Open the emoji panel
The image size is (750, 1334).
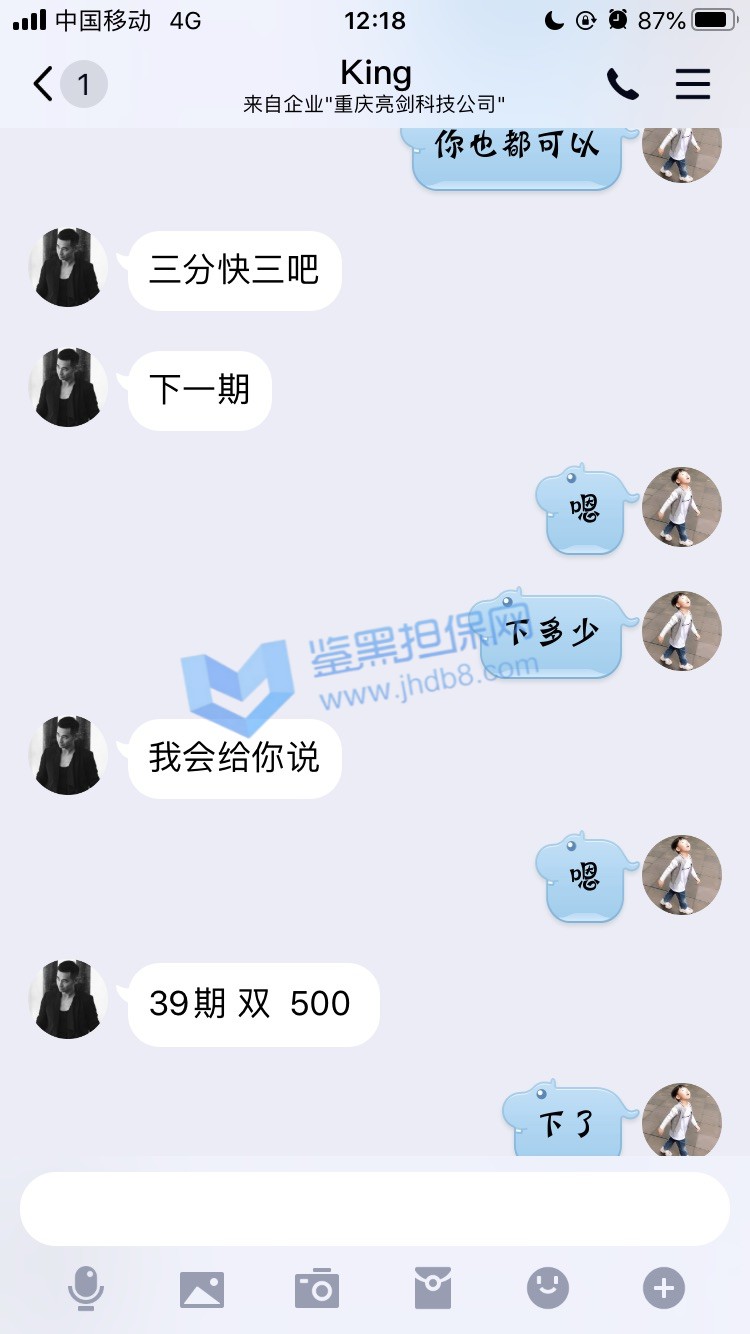[x=548, y=1288]
